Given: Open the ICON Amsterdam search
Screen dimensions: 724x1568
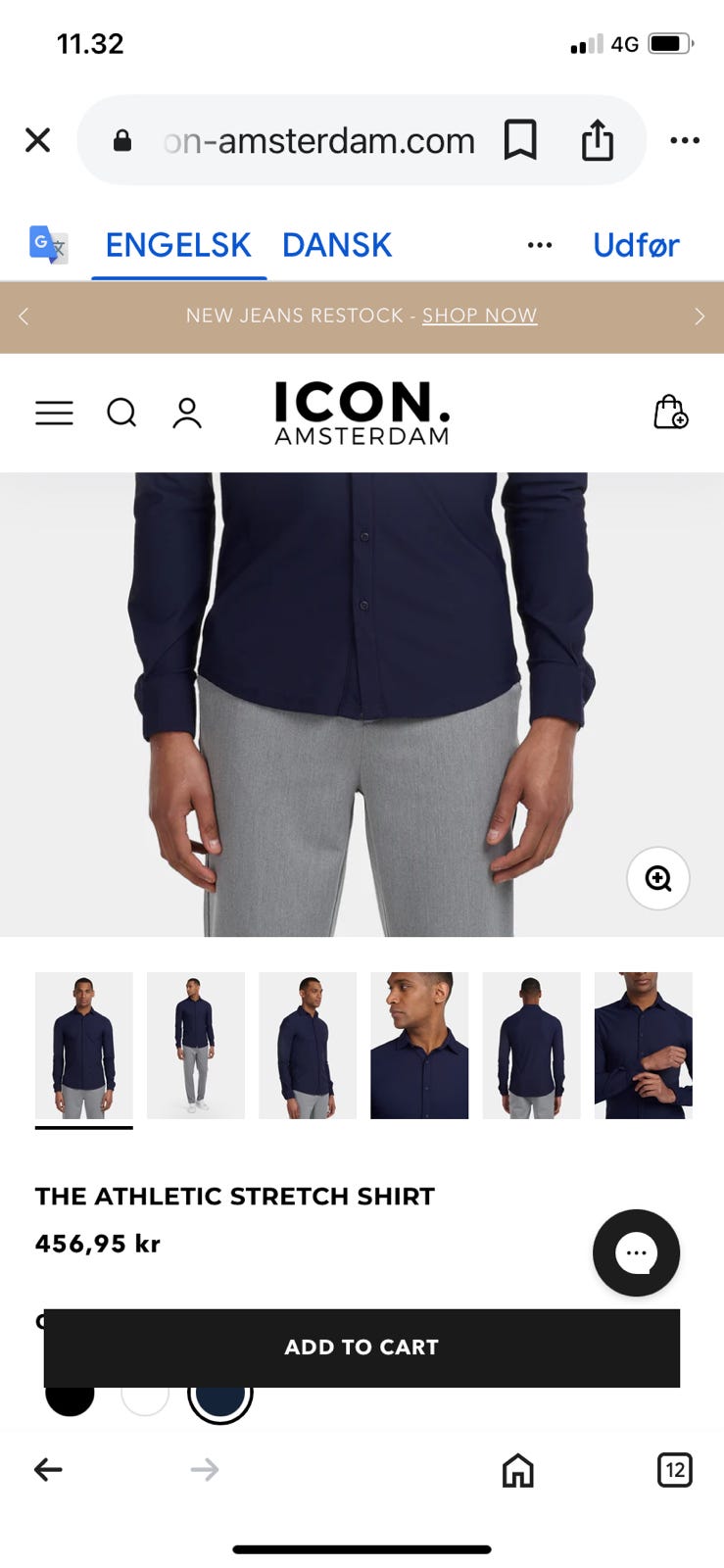Looking at the screenshot, I should click(121, 413).
